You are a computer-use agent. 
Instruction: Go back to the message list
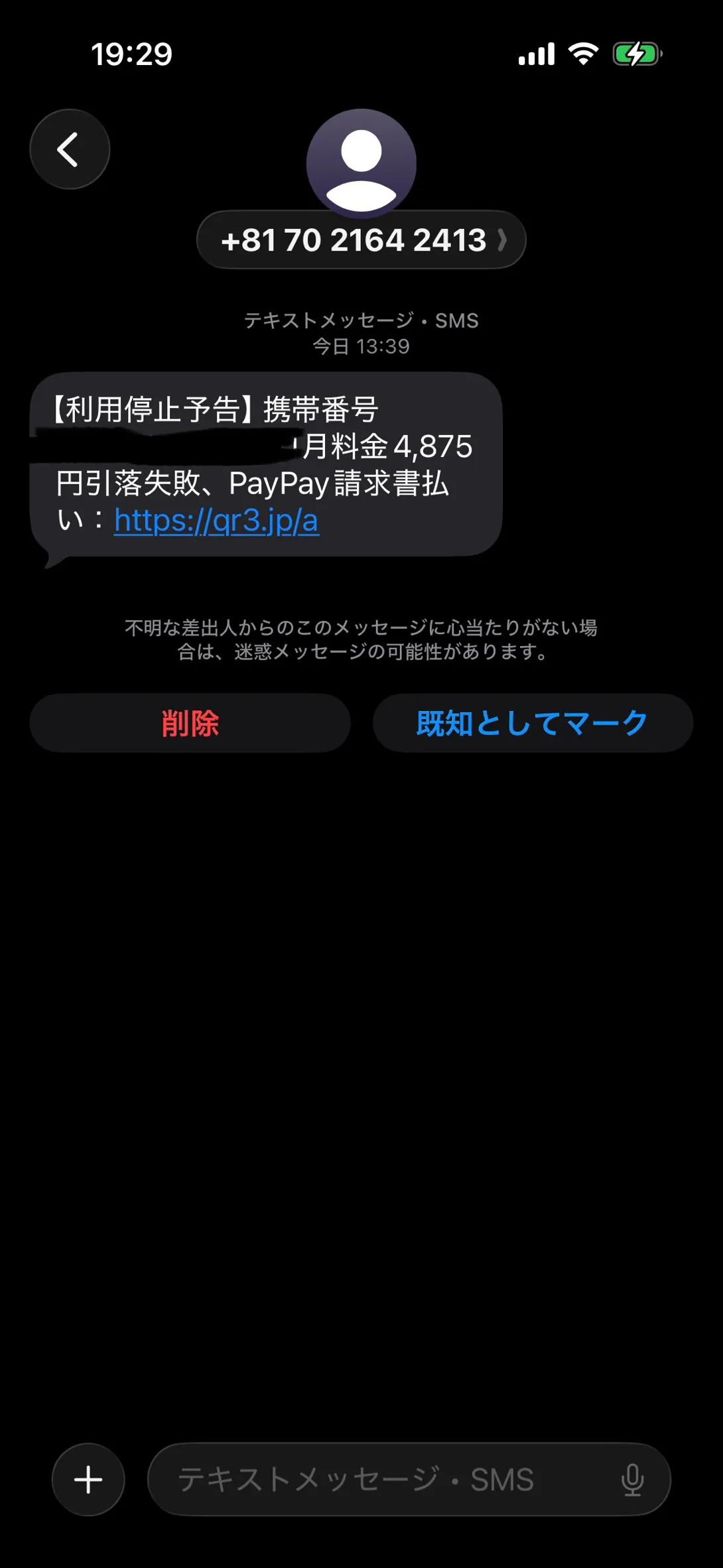point(70,149)
